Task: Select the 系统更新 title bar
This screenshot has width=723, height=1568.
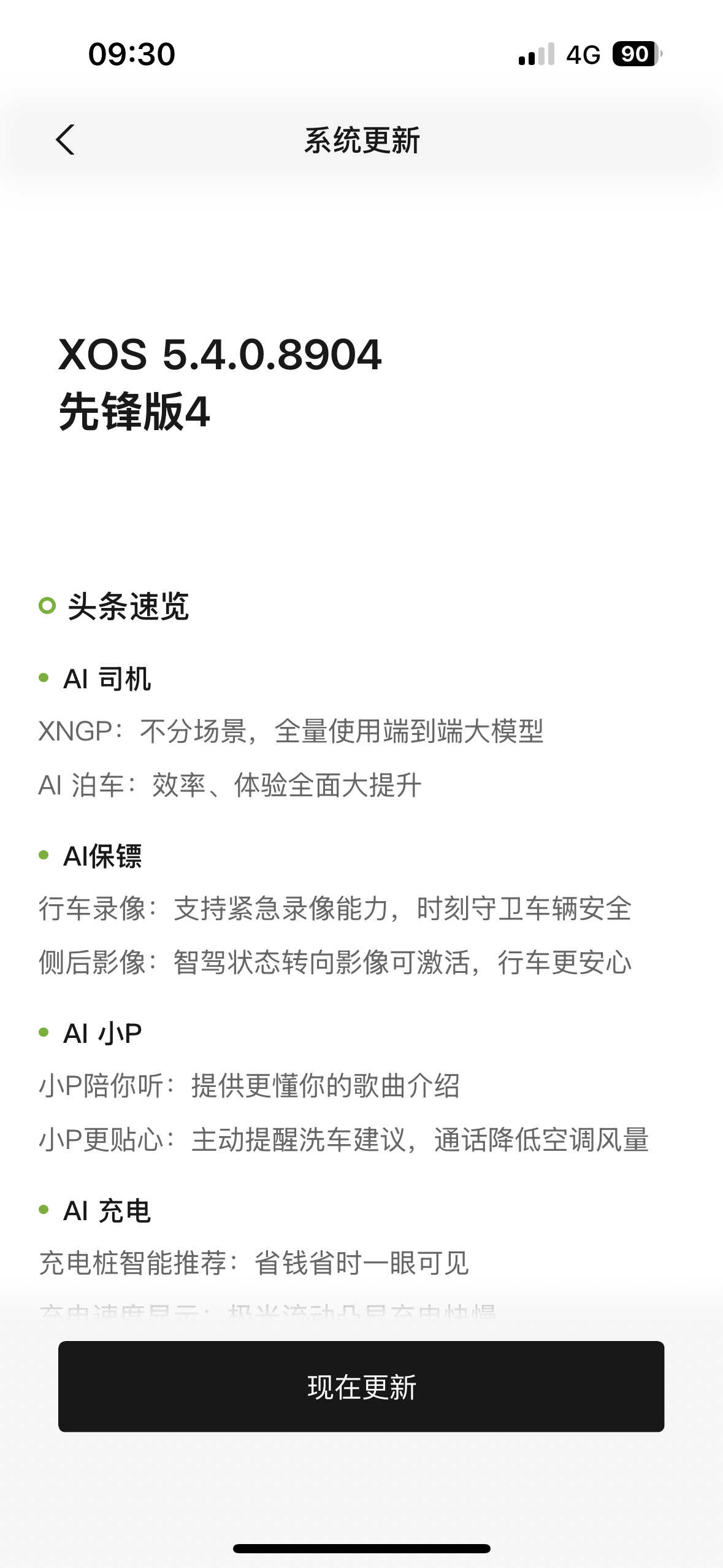Action: point(361,140)
